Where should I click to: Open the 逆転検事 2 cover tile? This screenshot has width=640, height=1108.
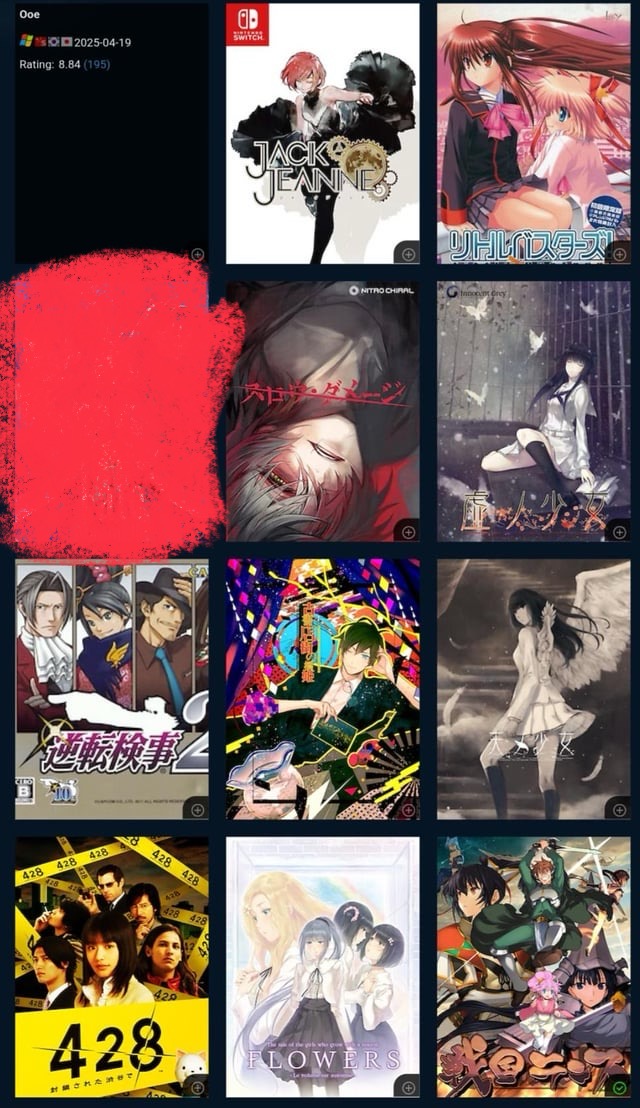tap(112, 689)
